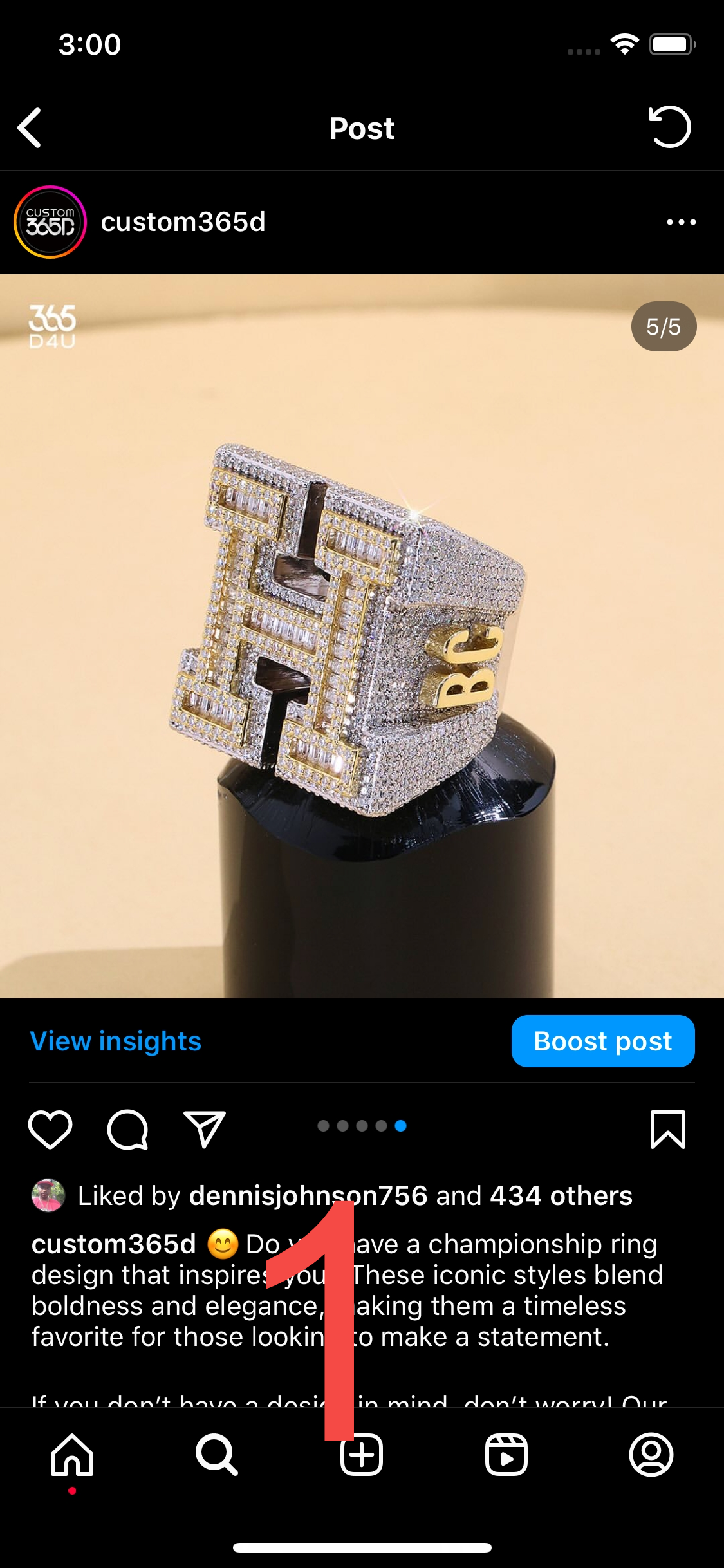Switch to the Reels tab
This screenshot has height=1568, width=724.
click(x=506, y=1455)
